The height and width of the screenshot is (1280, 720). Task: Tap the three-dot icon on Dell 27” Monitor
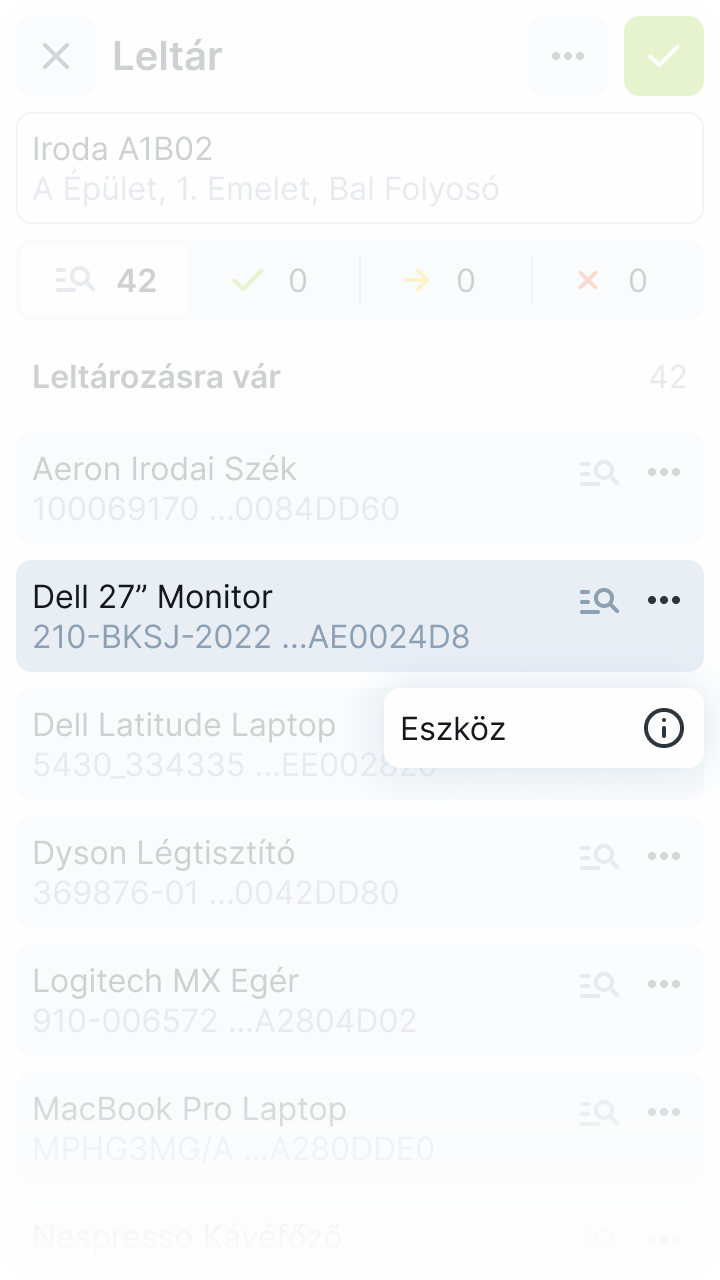[x=664, y=600]
